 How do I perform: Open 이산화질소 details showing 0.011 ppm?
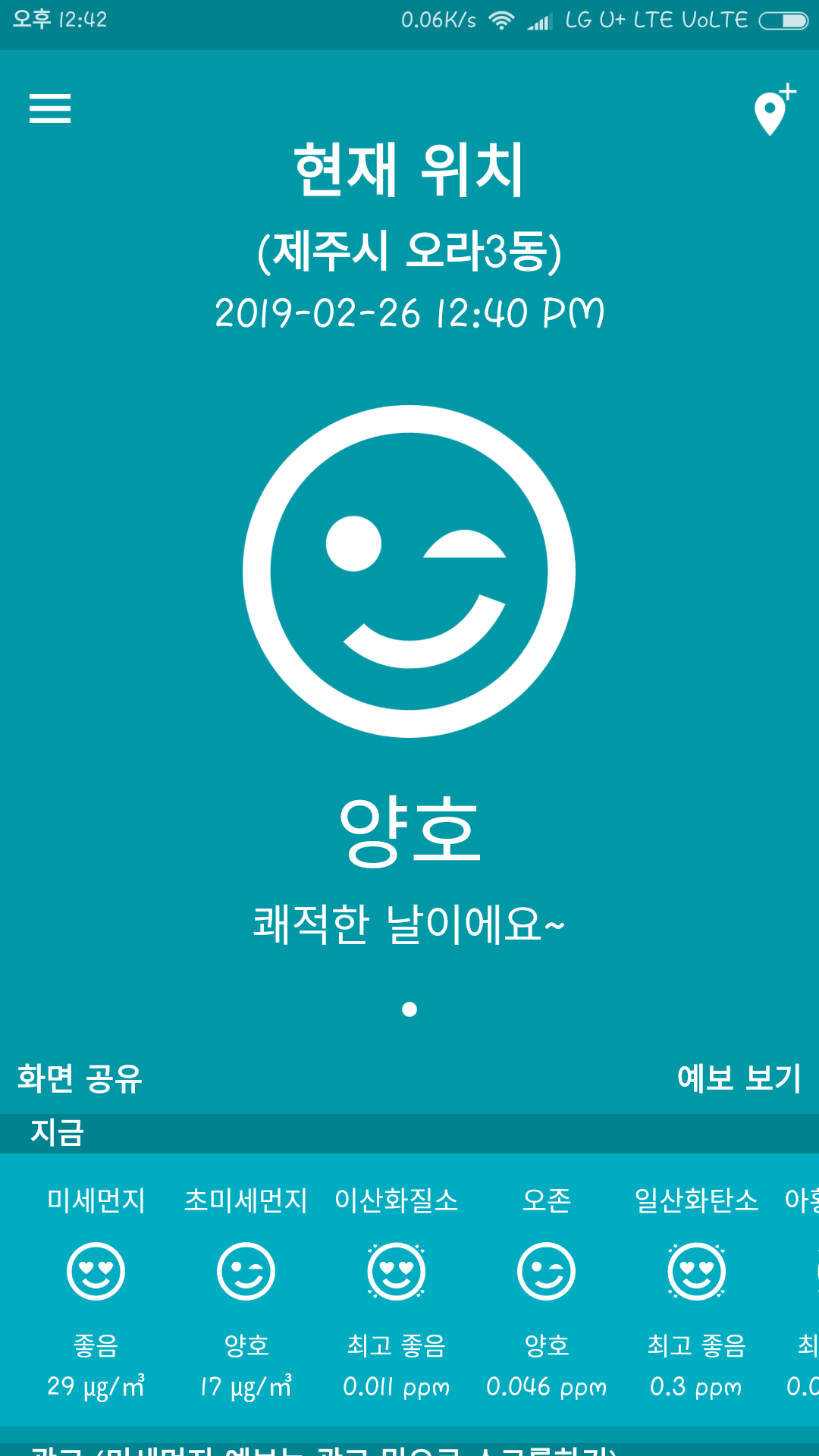[x=396, y=1289]
